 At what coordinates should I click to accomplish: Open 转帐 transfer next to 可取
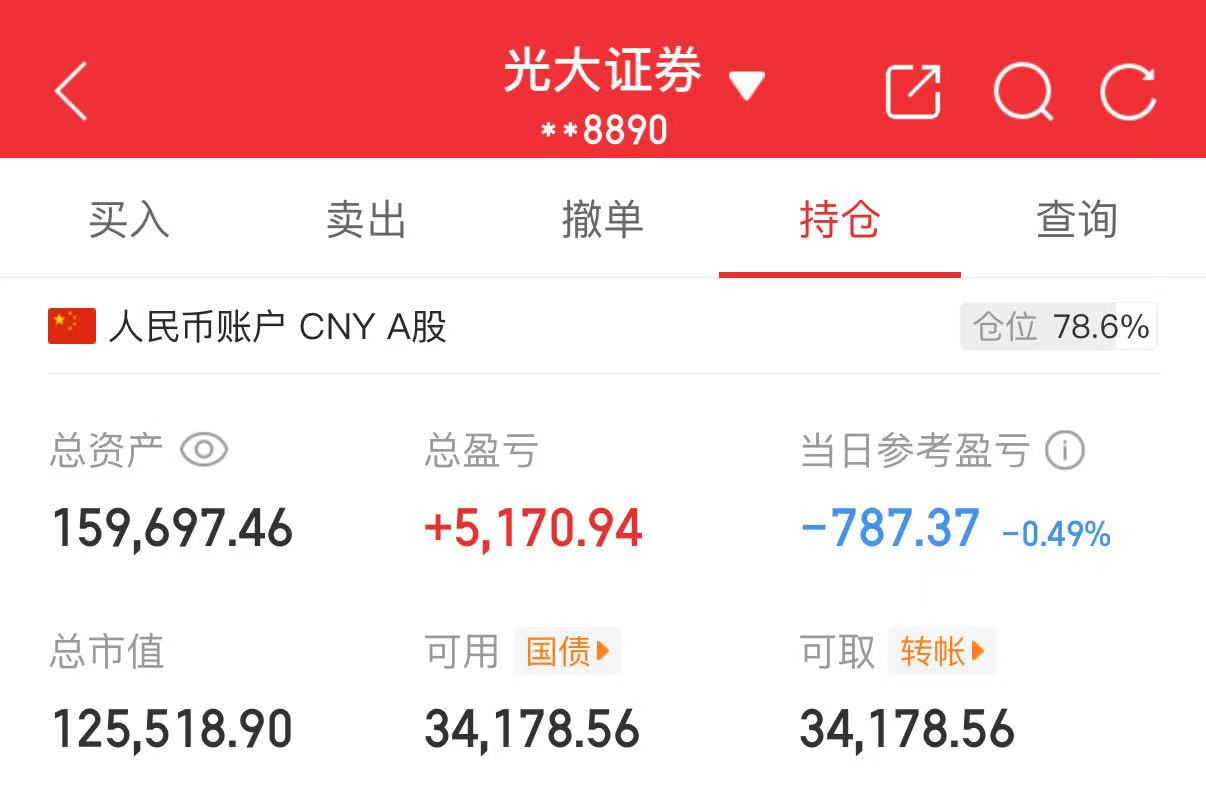tap(942, 652)
